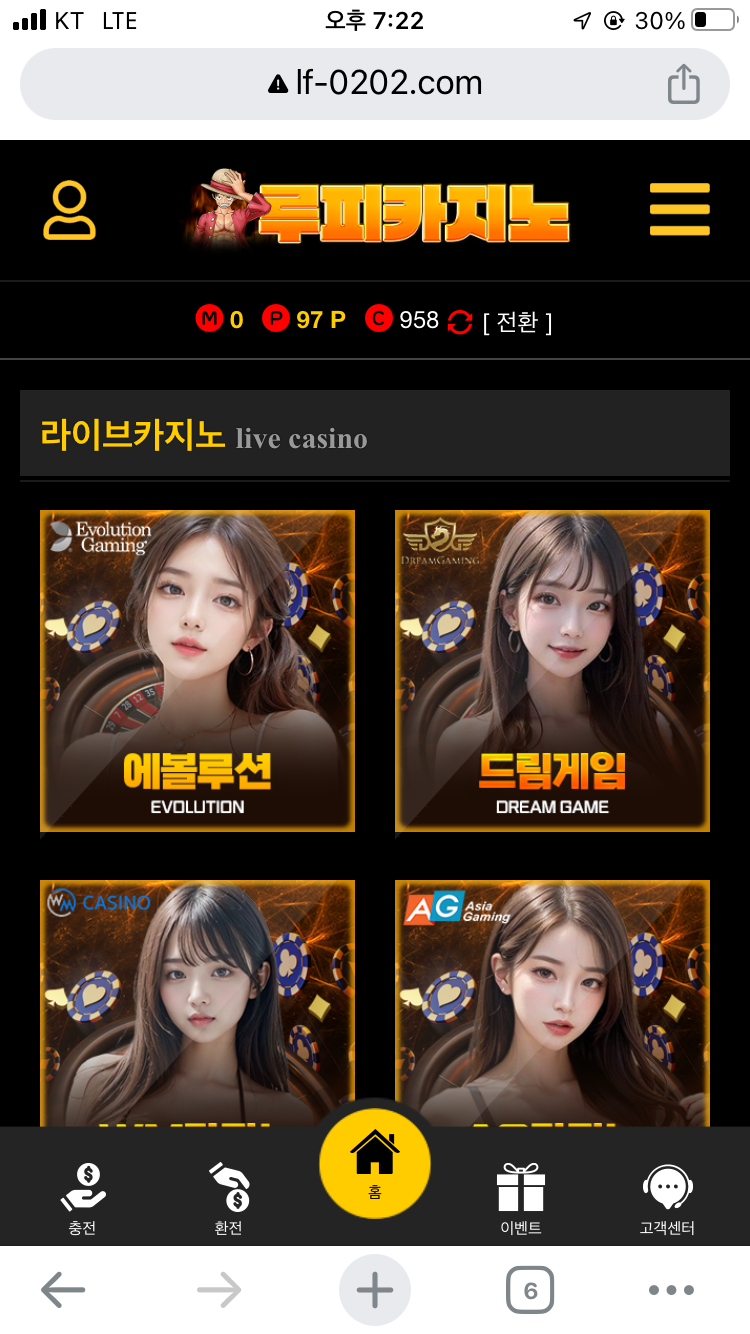Viewport: 750px width, 1334px height.
Task: Share this page from the address bar
Action: point(683,84)
